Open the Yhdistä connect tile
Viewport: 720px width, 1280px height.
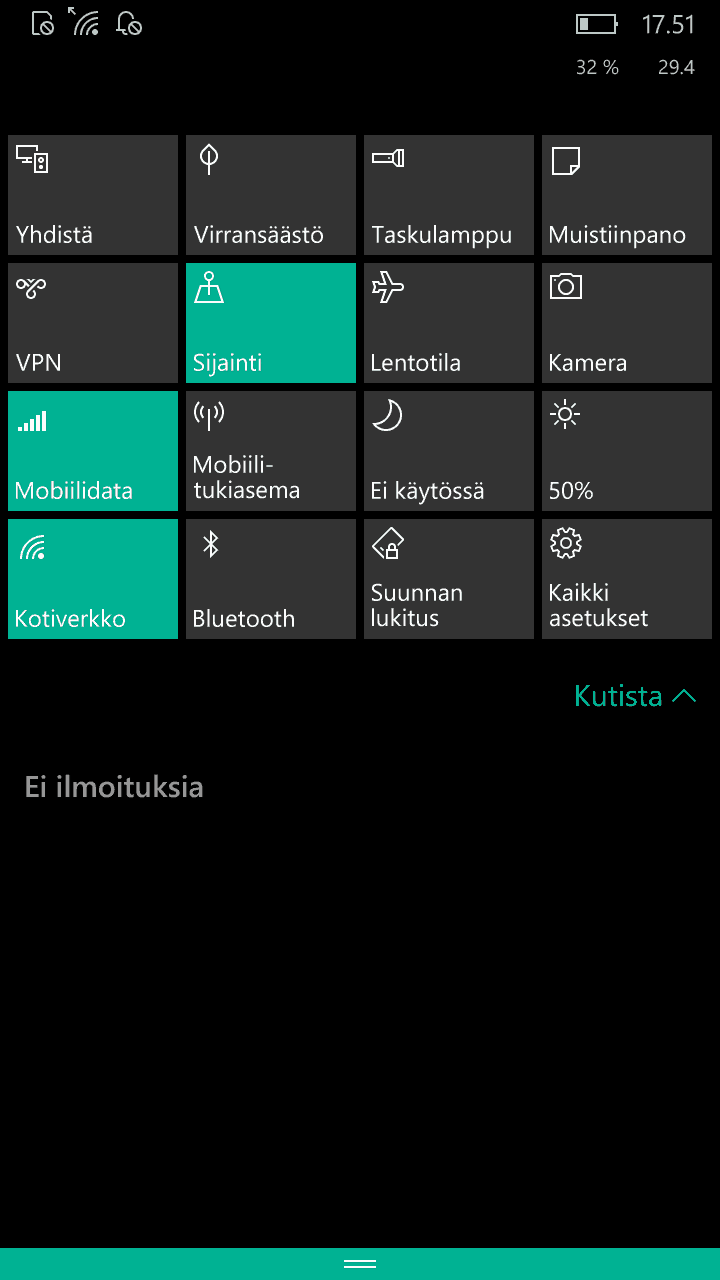click(x=93, y=195)
